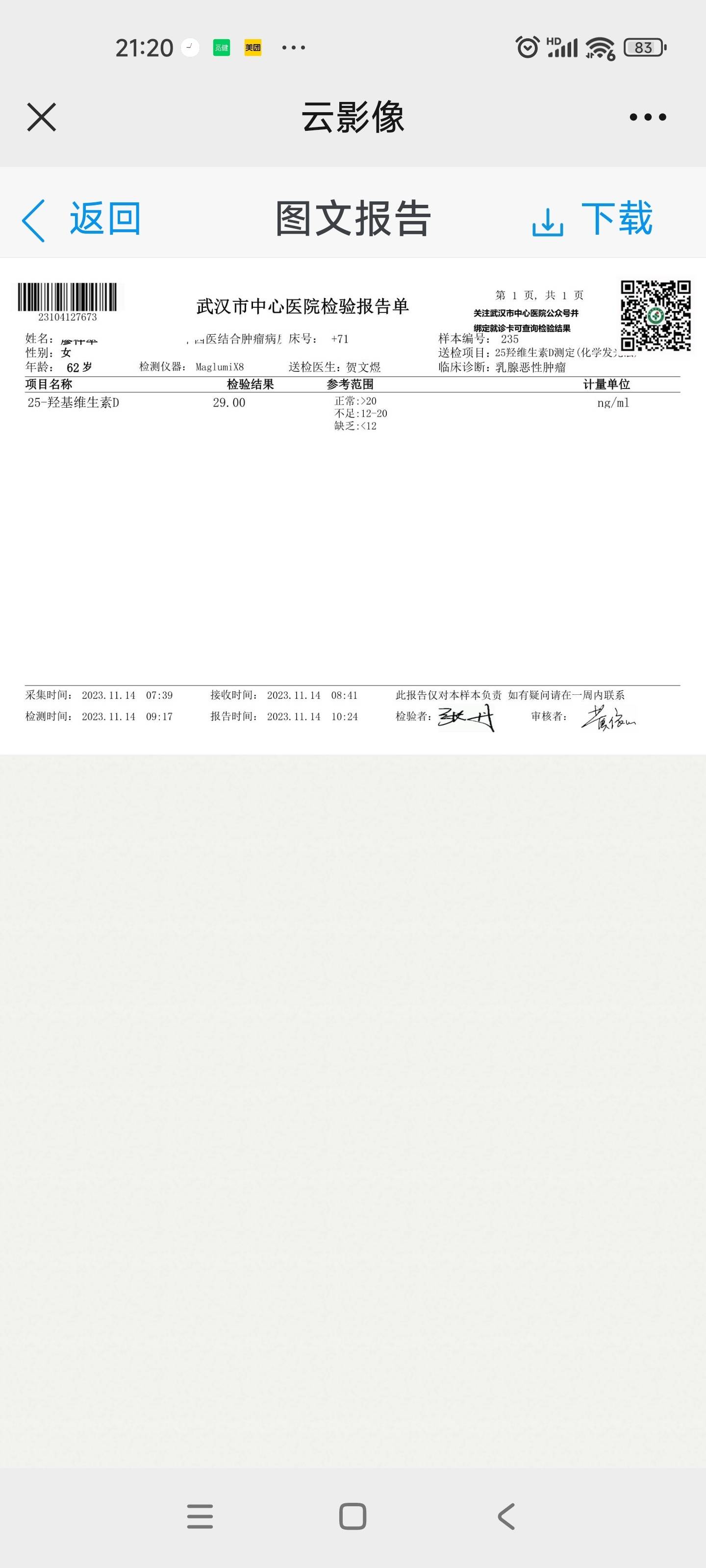This screenshot has width=706, height=1568.
Task: Go to the home screen
Action: [x=353, y=1516]
